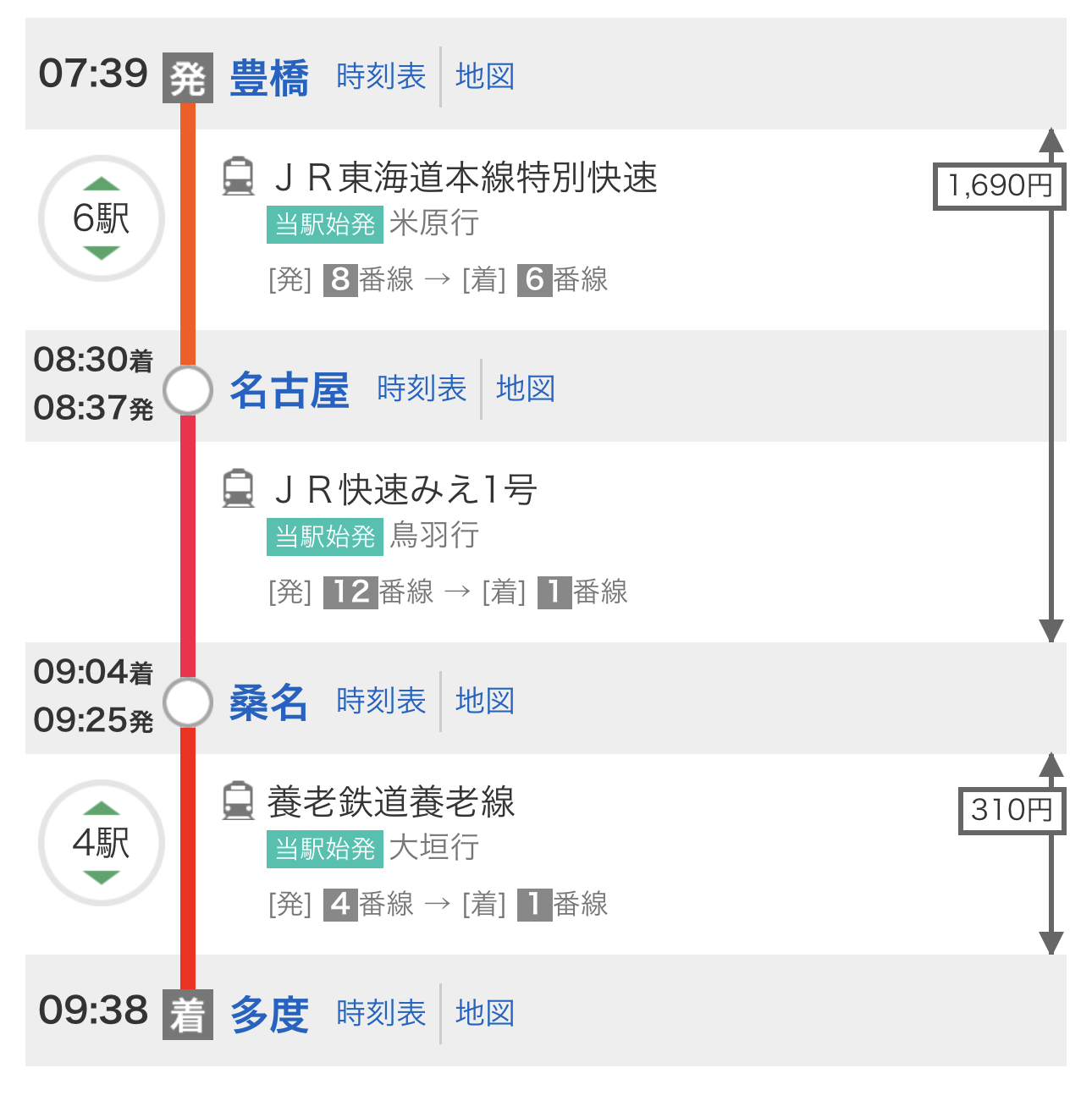Open the 地図 for 桑名

click(485, 701)
